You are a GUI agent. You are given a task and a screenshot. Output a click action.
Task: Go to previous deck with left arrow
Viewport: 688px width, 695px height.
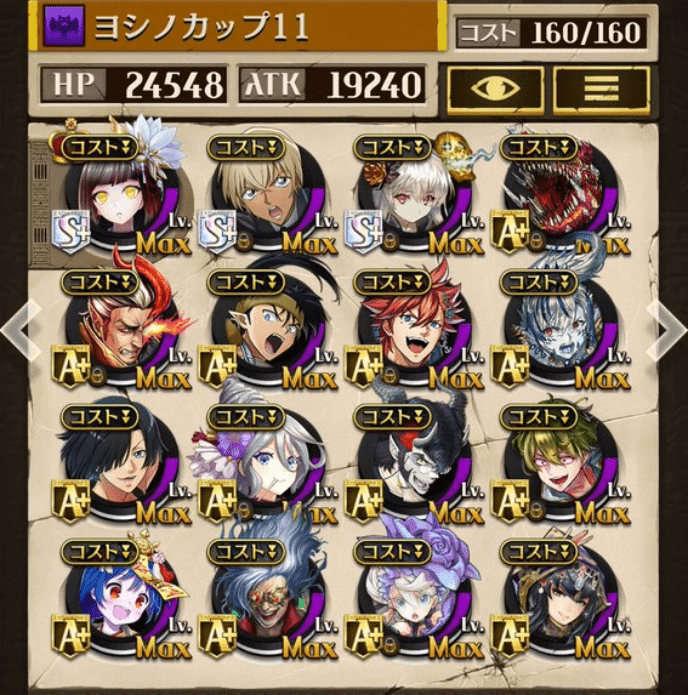pos(24,326)
